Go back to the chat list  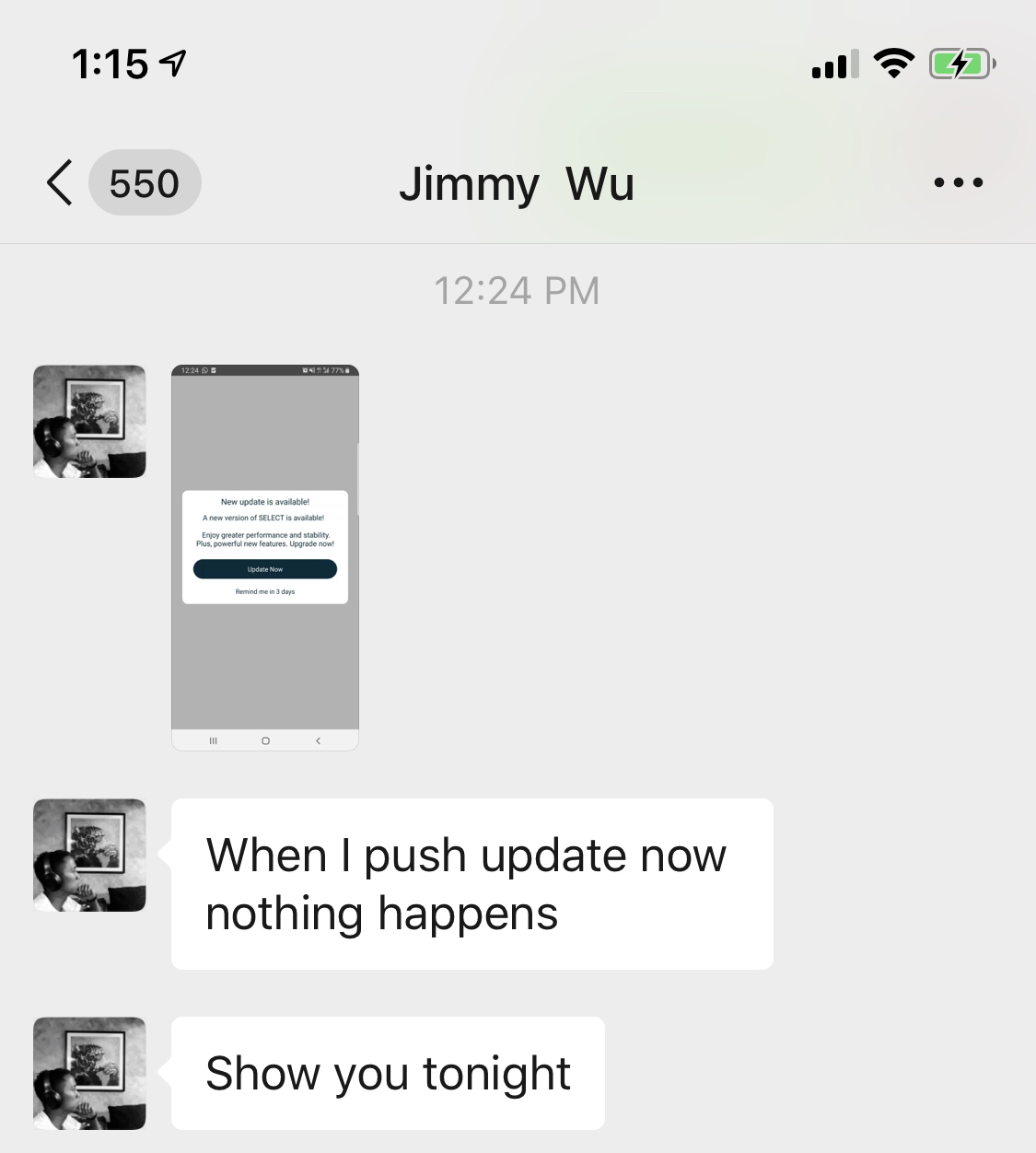click(x=61, y=182)
